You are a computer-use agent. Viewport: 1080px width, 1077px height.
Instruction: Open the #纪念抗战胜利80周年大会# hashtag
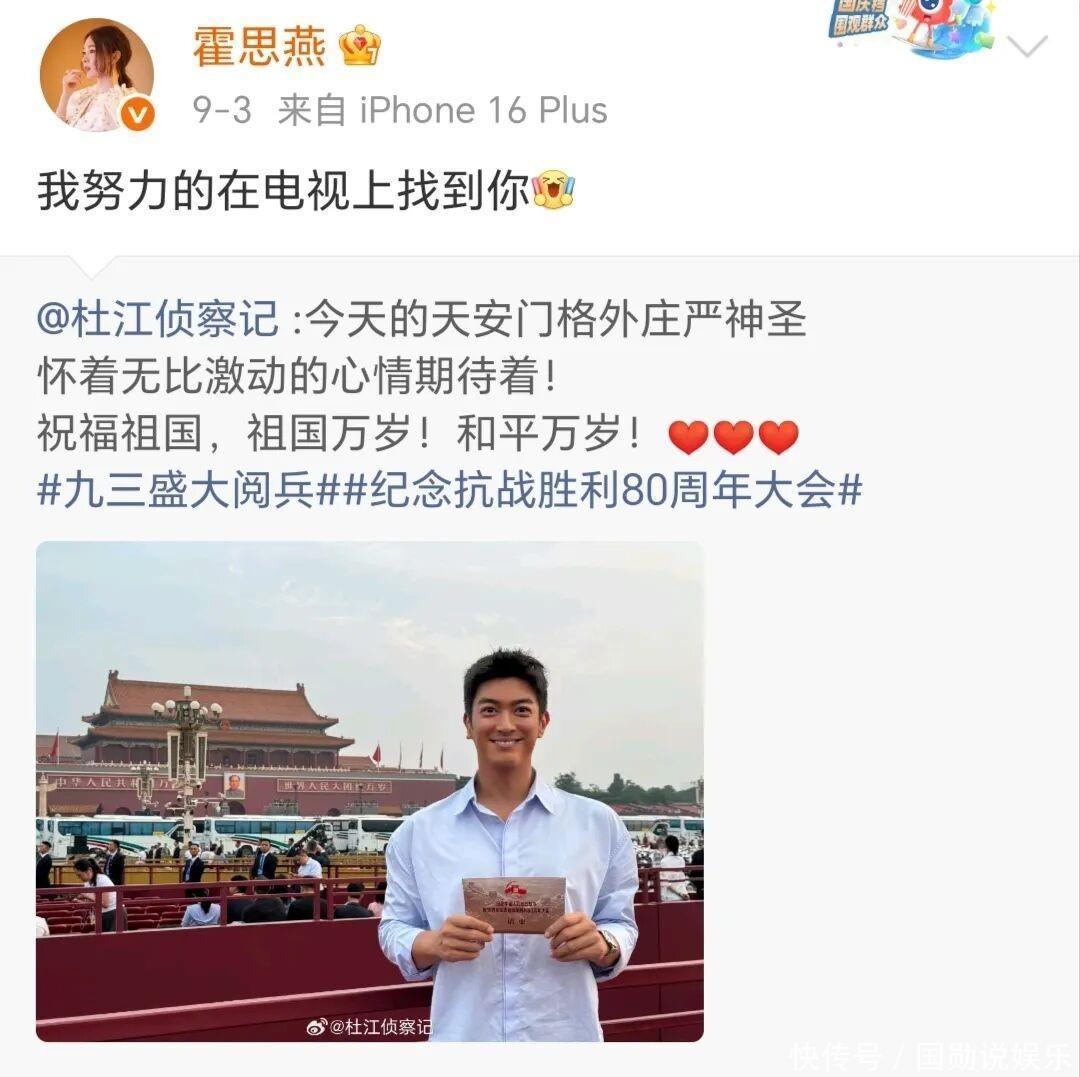coord(603,491)
